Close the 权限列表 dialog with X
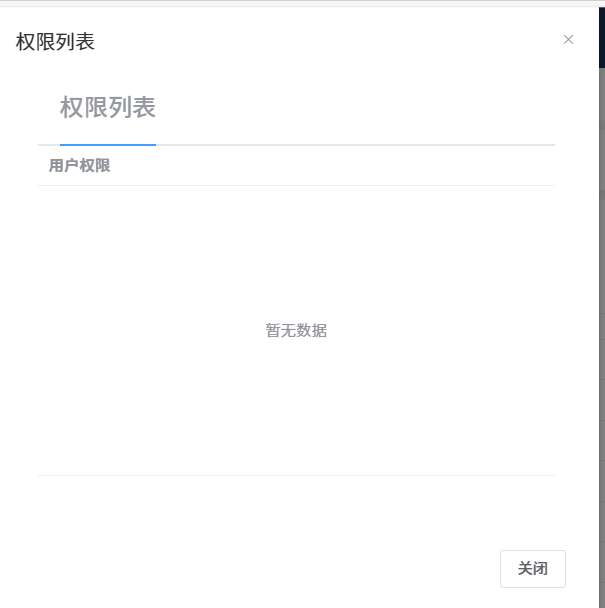 click(568, 40)
